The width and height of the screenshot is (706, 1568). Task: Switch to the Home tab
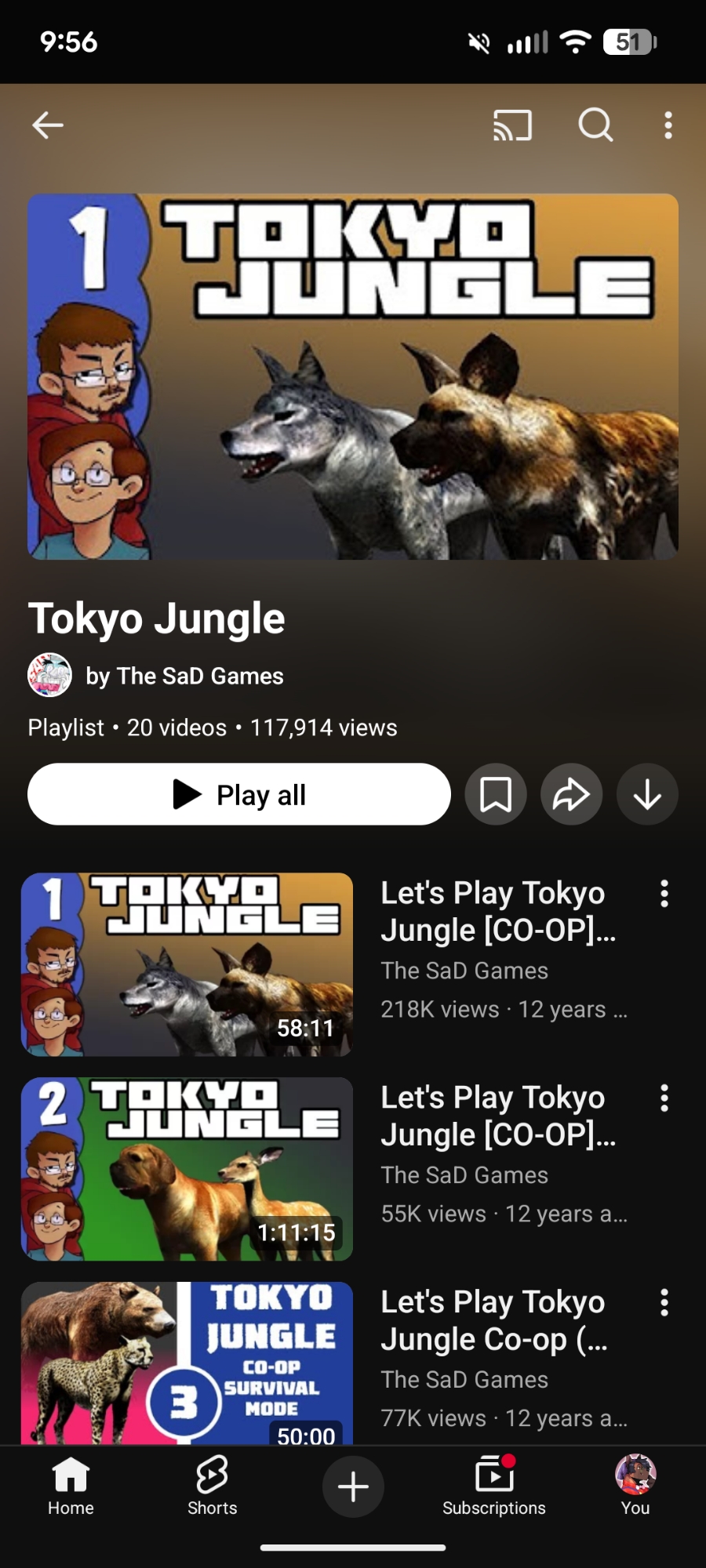coord(71,1486)
